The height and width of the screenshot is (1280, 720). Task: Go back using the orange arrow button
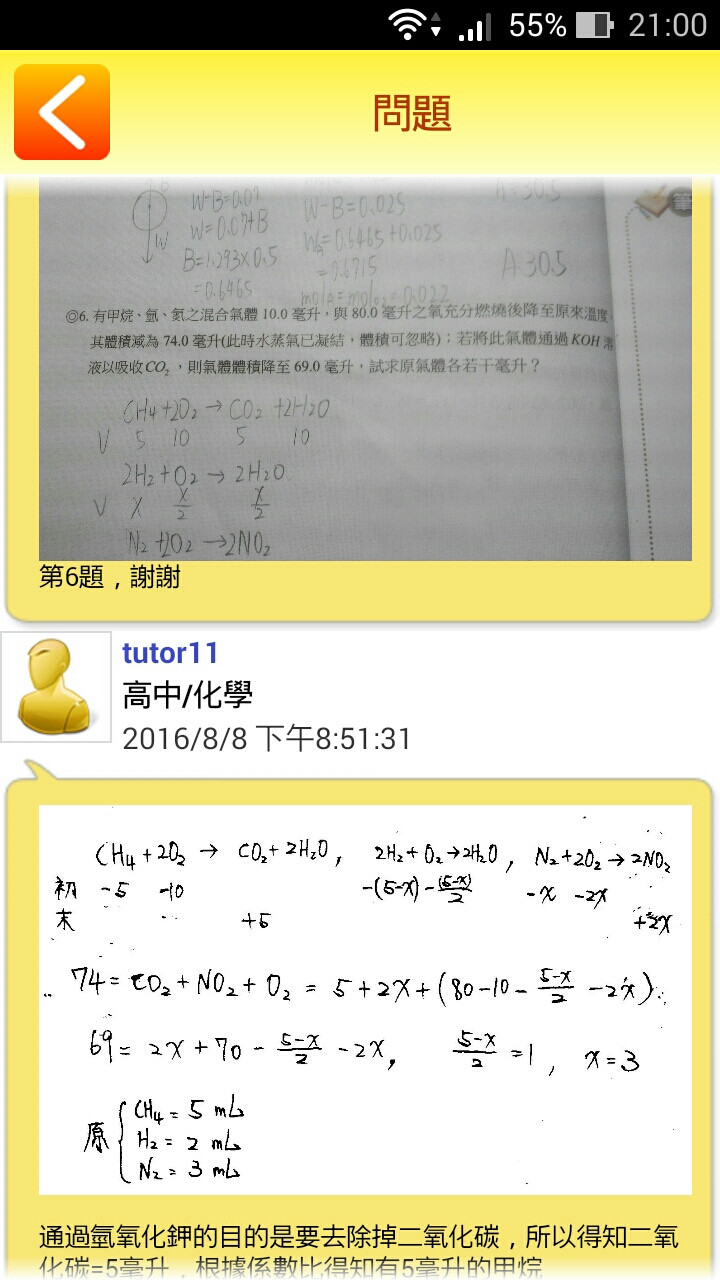62,112
